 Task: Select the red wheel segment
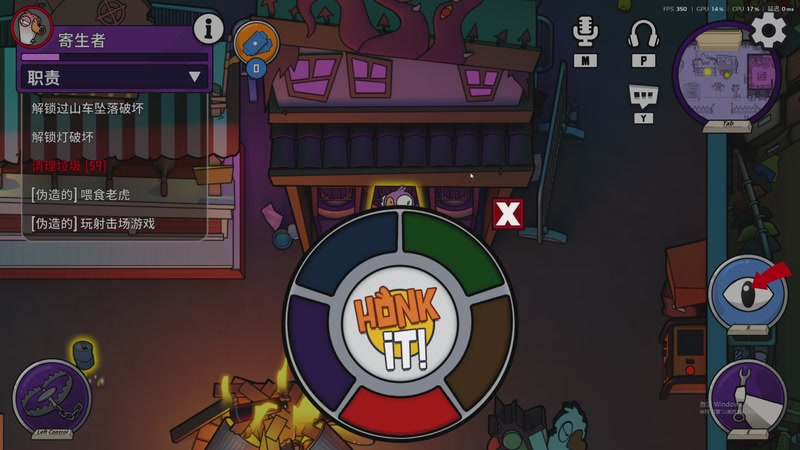[399, 410]
